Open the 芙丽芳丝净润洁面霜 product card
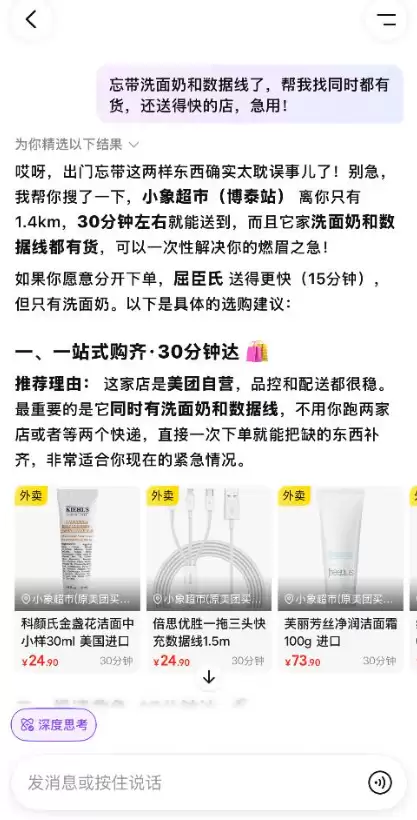Image resolution: width=417 pixels, height=820 pixels. (x=341, y=579)
